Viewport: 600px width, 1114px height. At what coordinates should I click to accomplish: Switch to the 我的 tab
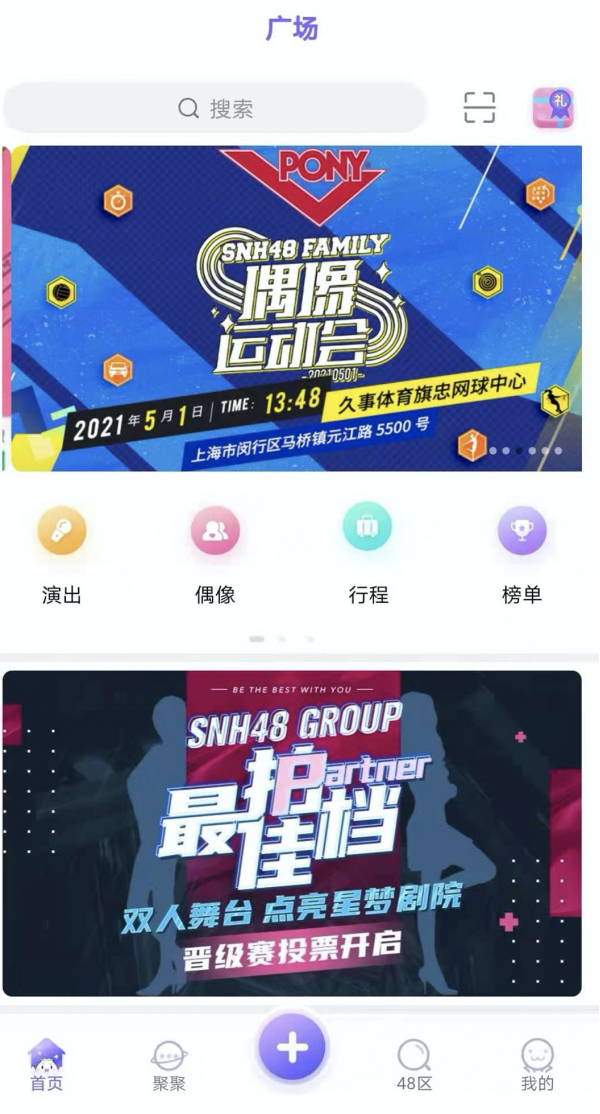[537, 1063]
